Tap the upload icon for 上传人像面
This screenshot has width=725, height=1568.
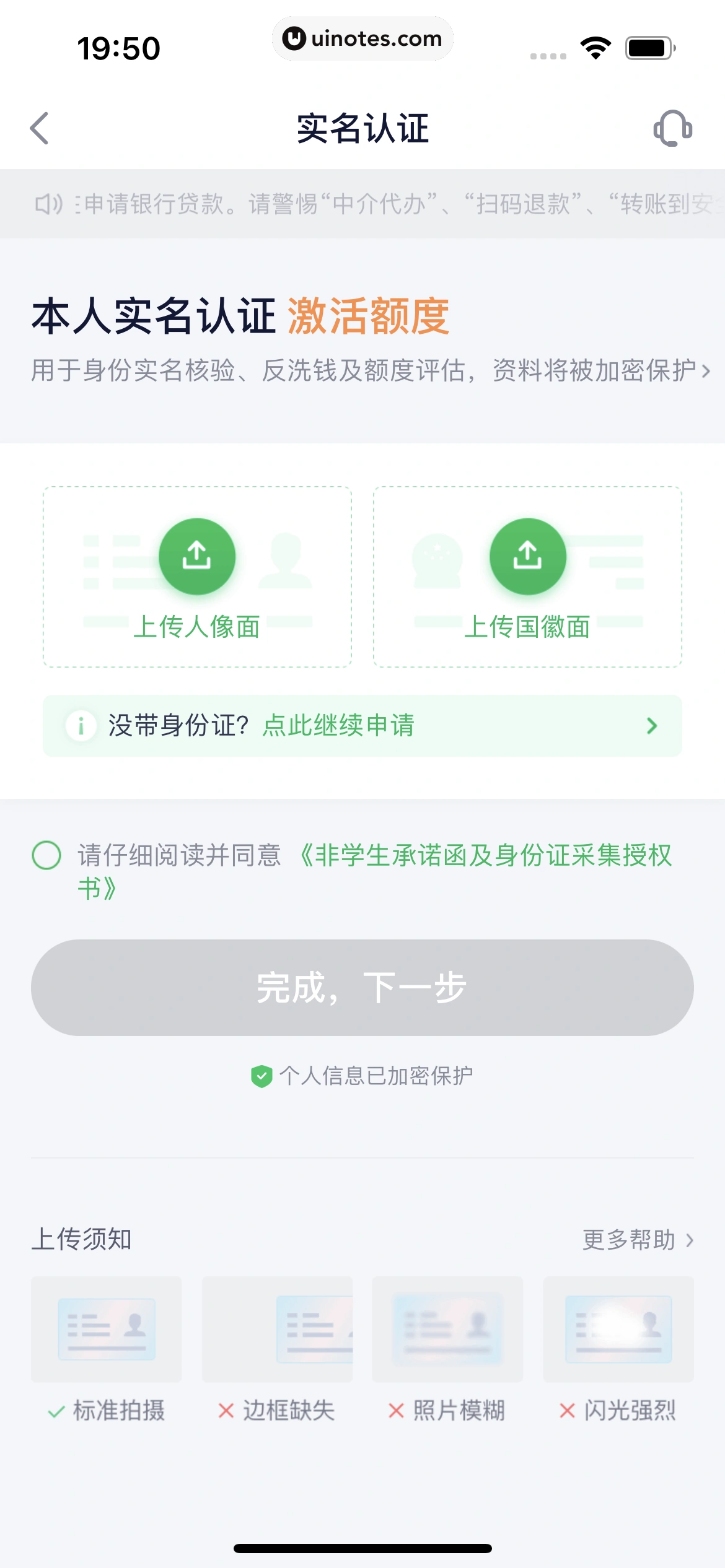pos(198,556)
